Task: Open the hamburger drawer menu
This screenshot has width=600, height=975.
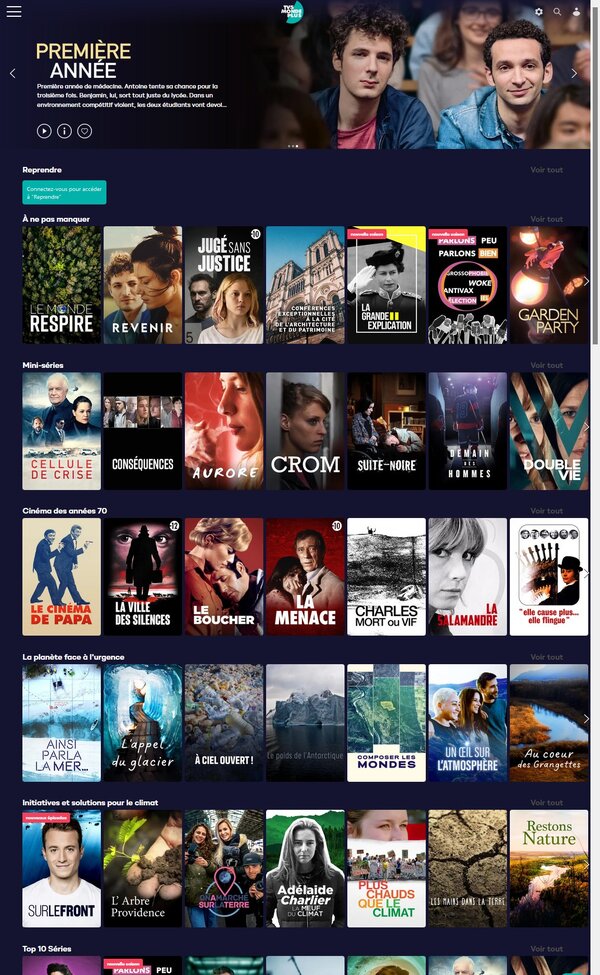Action: click(14, 12)
